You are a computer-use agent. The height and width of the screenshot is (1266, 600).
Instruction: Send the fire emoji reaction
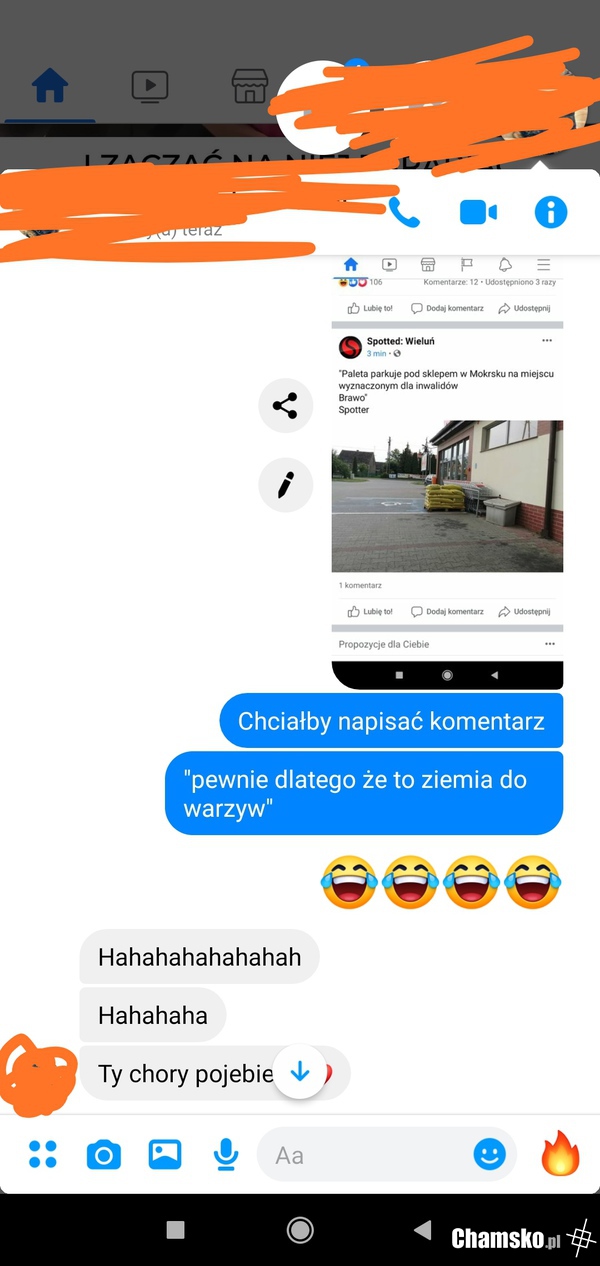tap(560, 1155)
